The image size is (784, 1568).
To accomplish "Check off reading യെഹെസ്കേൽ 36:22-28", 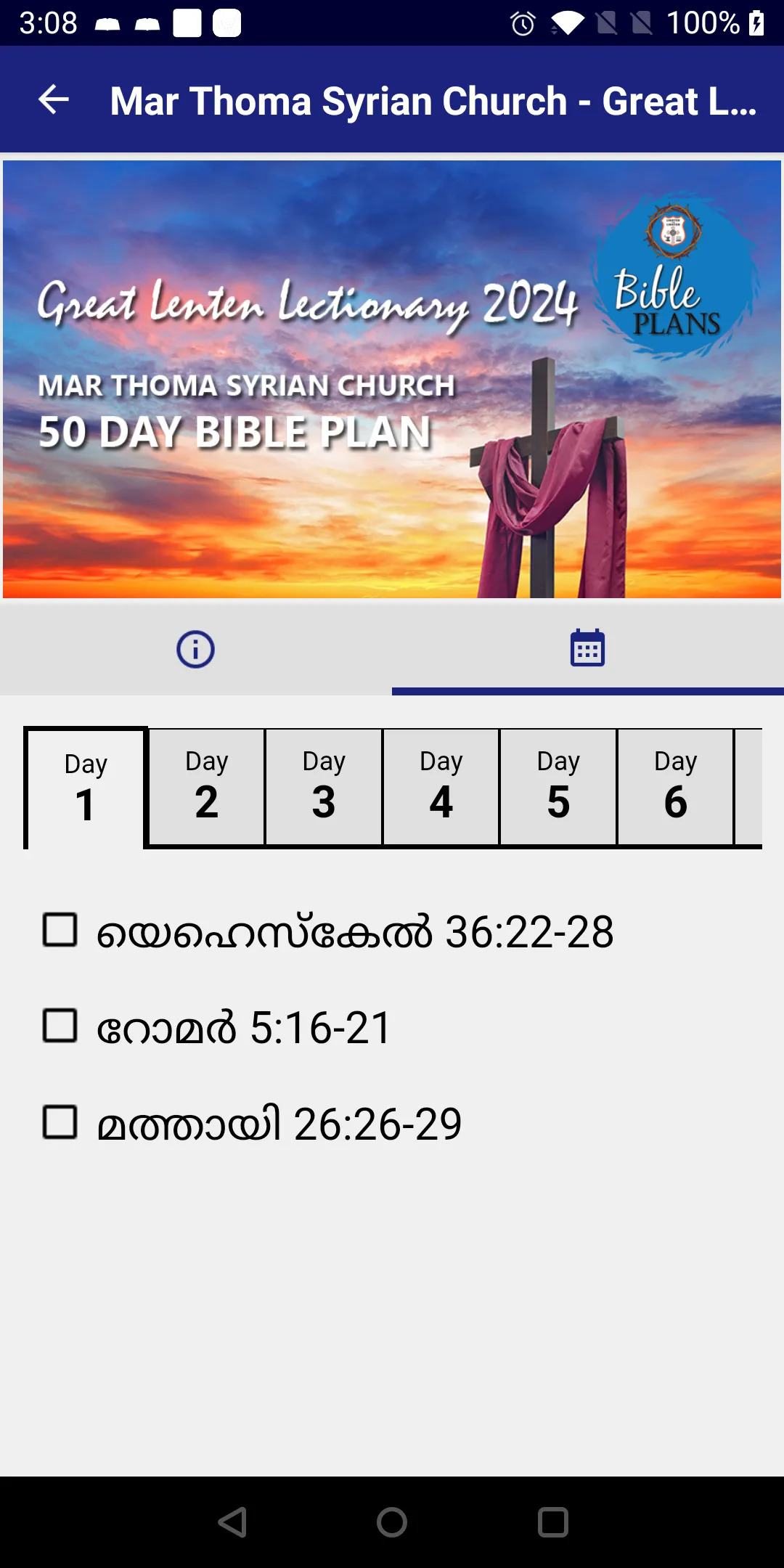I will coord(61,932).
